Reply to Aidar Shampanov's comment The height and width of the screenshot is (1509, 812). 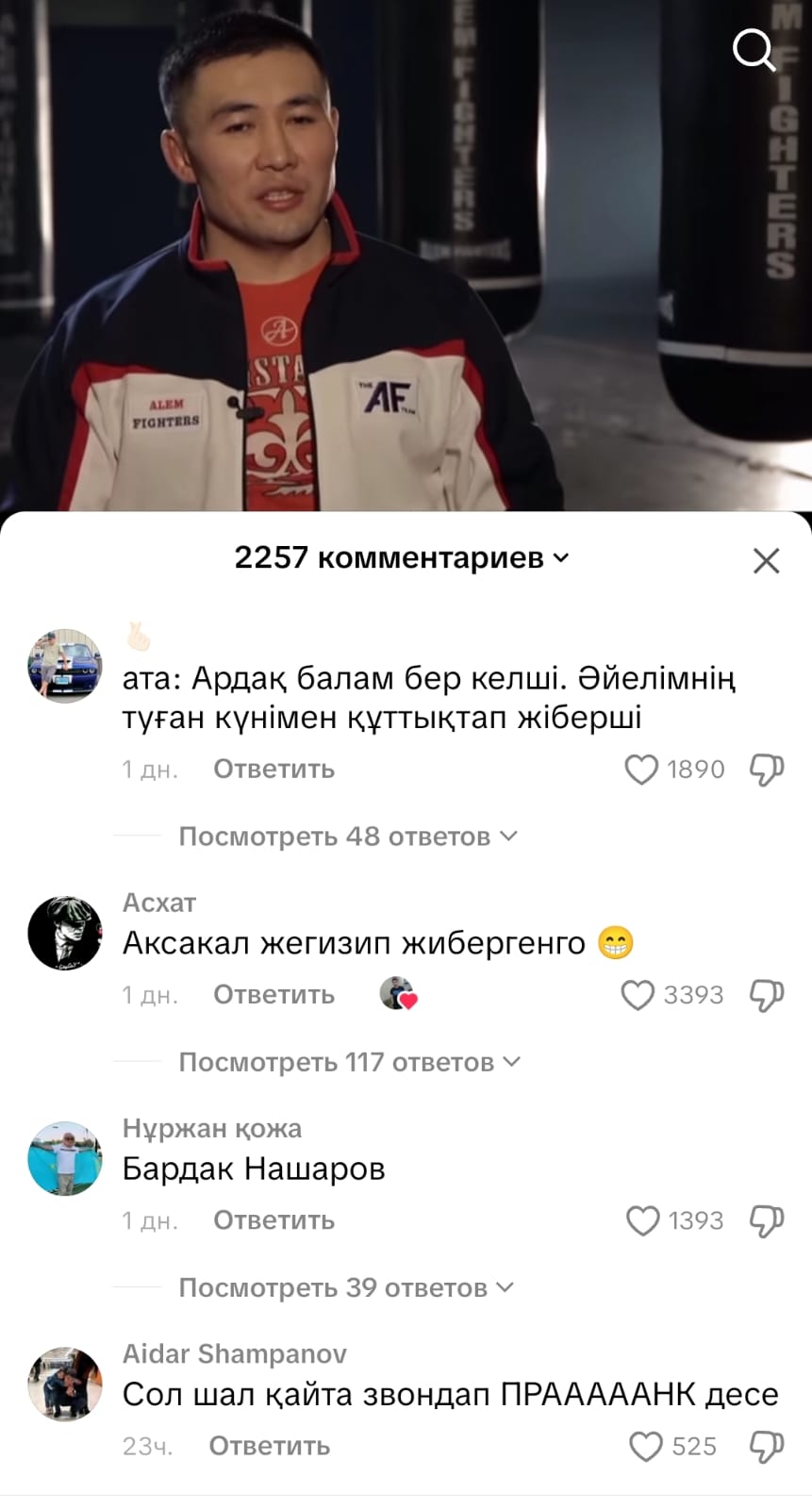[269, 1446]
